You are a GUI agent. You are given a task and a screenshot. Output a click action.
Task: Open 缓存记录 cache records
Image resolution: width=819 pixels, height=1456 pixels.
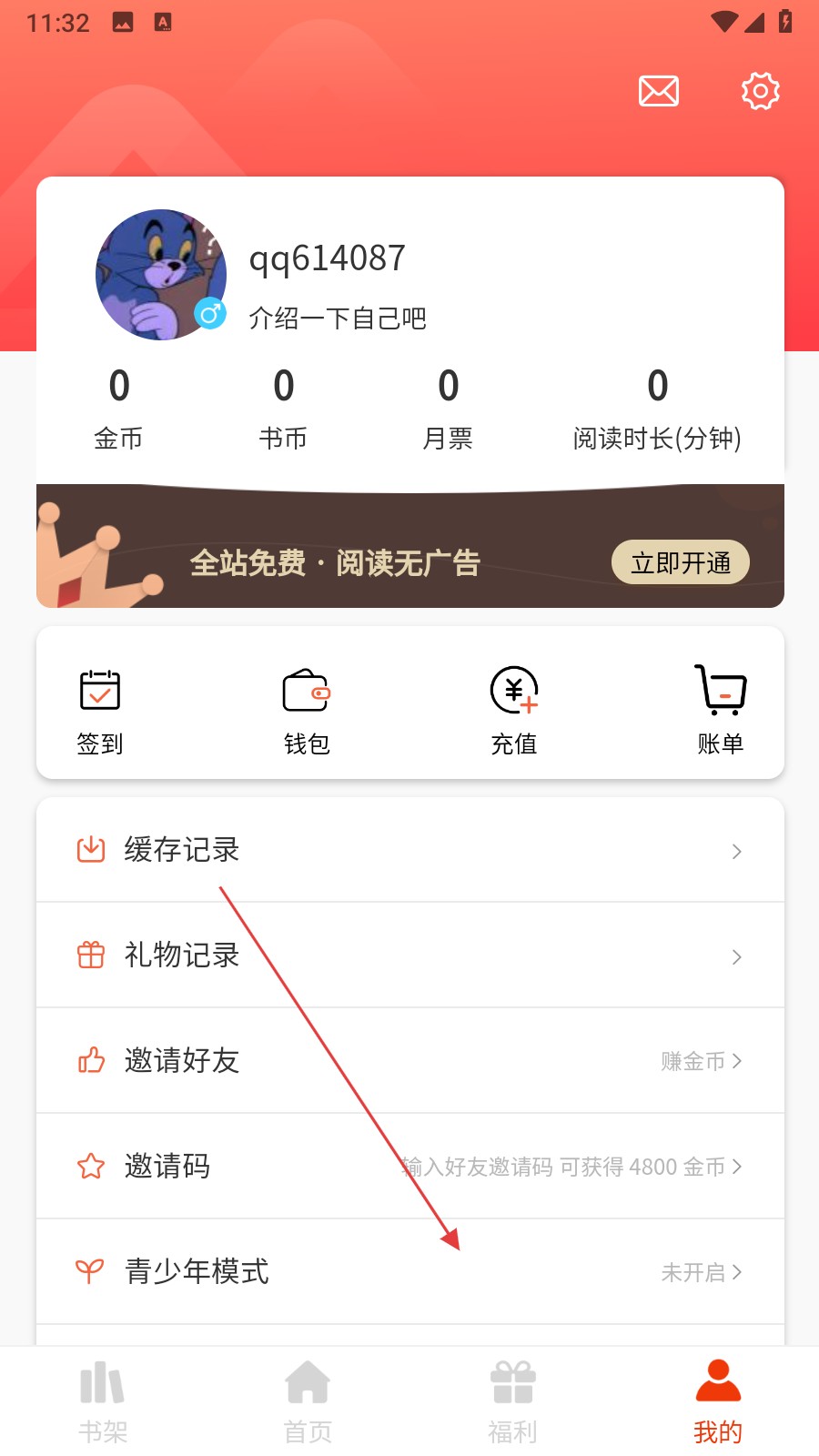click(x=409, y=850)
